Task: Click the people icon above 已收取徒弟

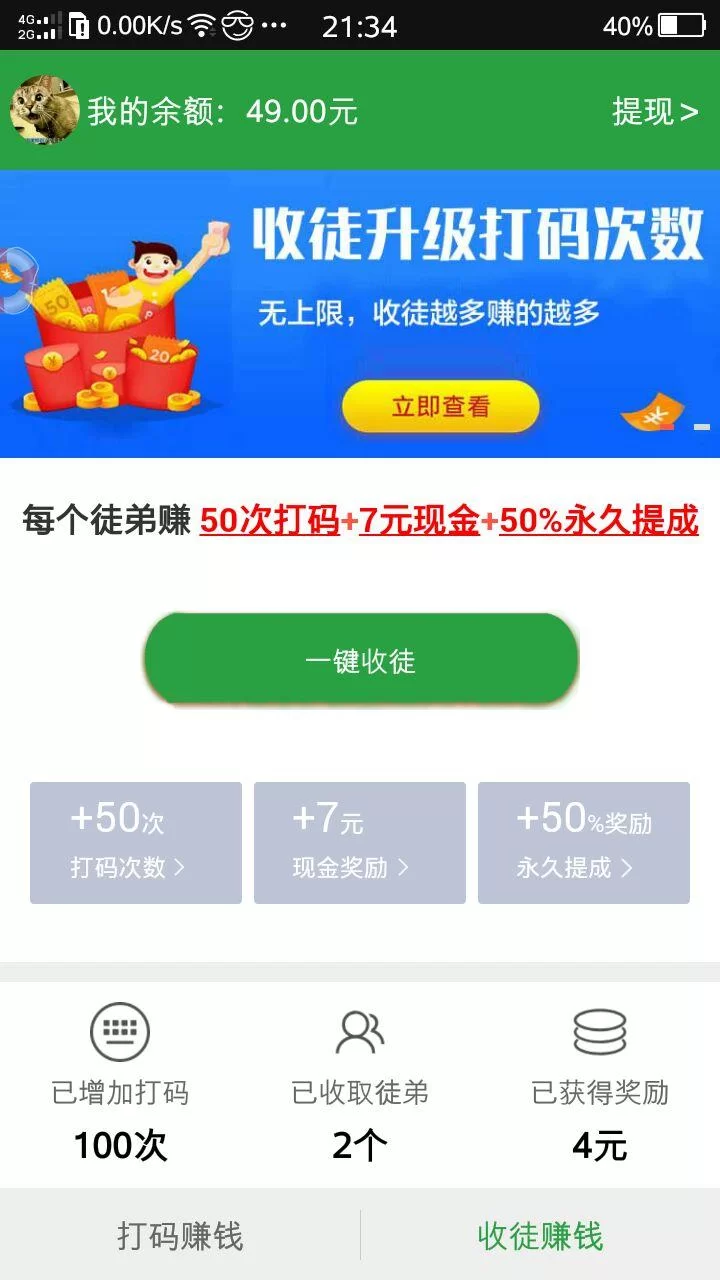Action: point(360,1030)
